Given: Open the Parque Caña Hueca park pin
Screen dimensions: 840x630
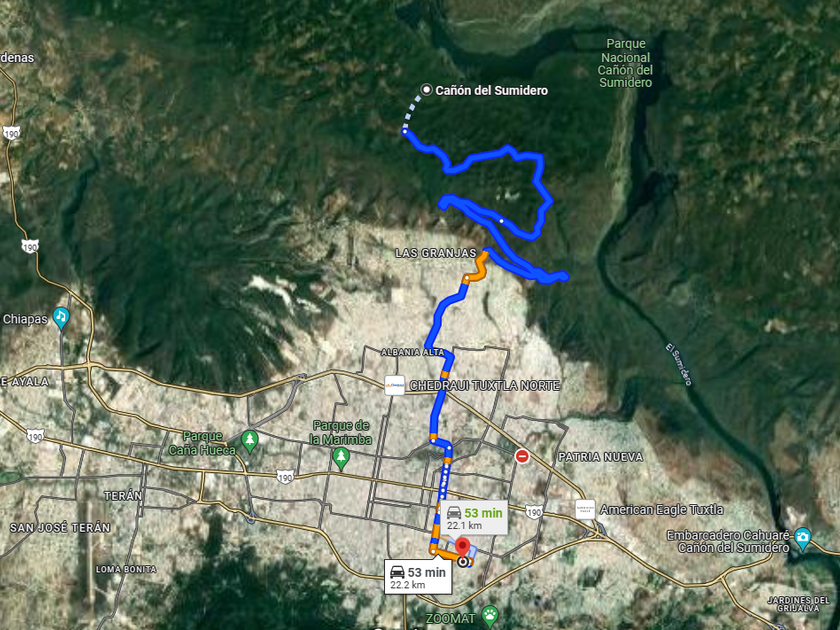Looking at the screenshot, I should coord(250,442).
